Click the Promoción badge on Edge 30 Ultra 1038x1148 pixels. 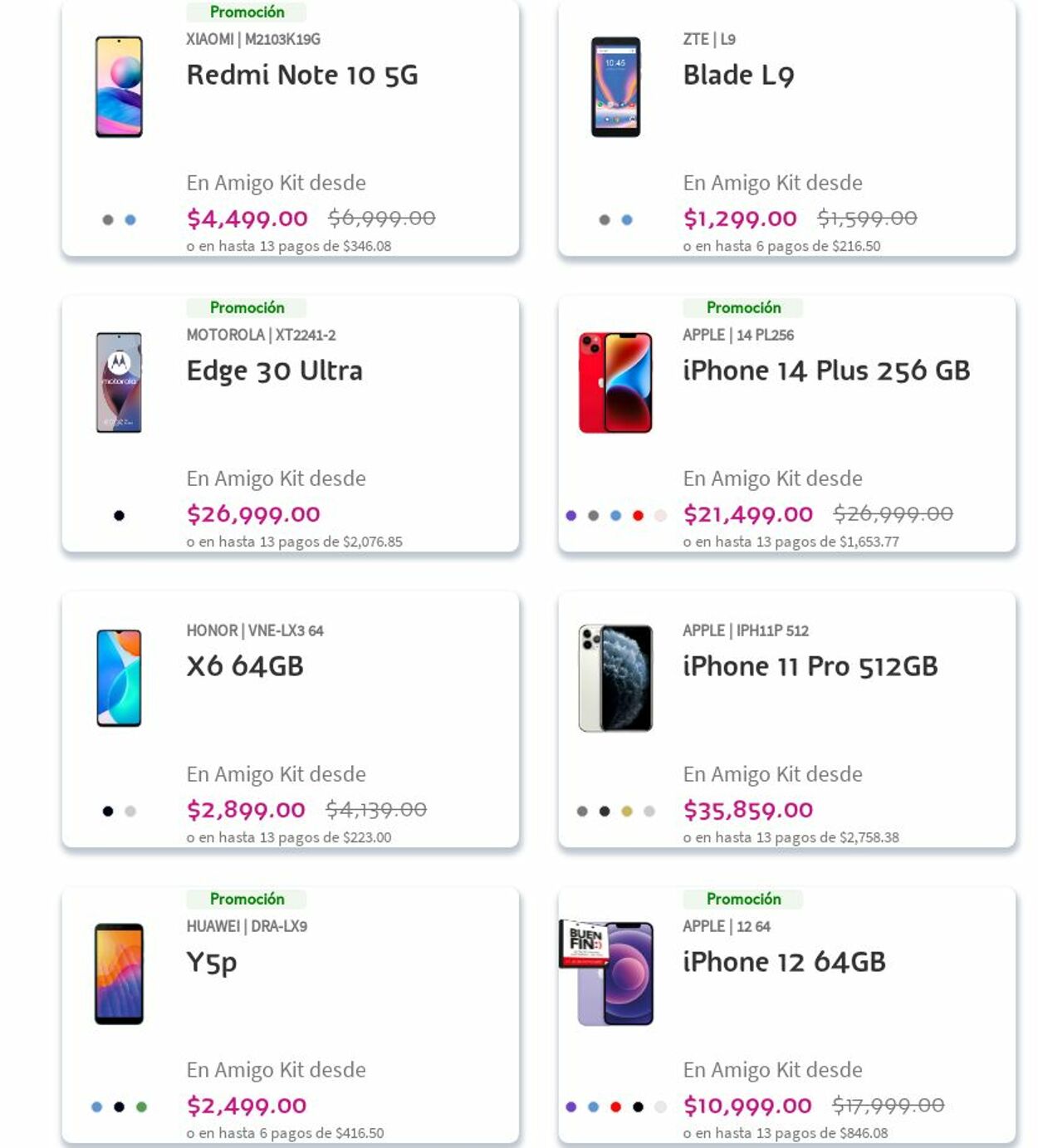coord(247,307)
